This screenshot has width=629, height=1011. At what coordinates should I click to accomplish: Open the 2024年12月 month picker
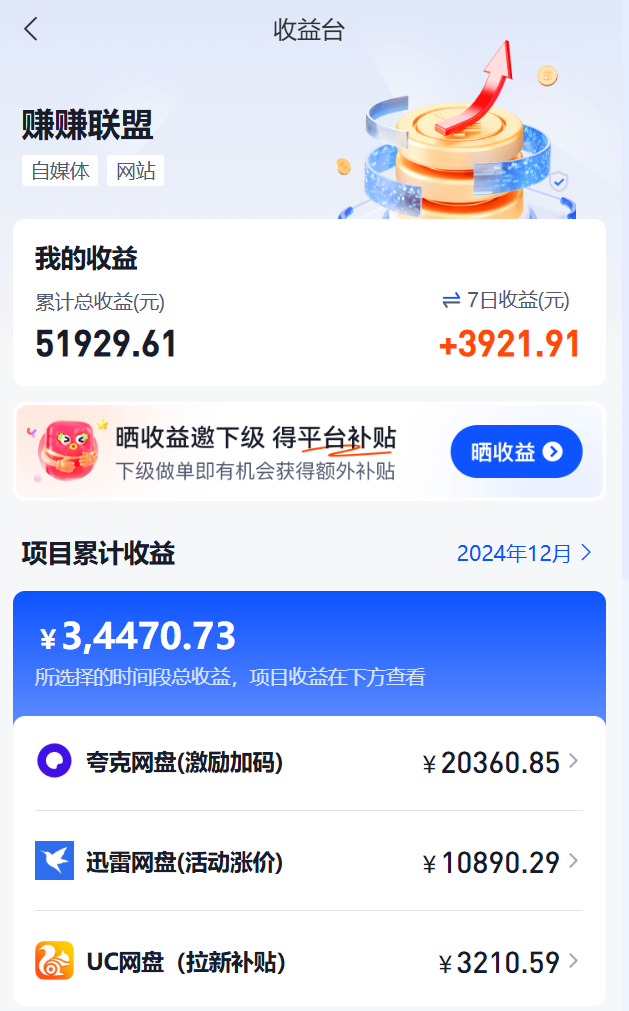524,553
